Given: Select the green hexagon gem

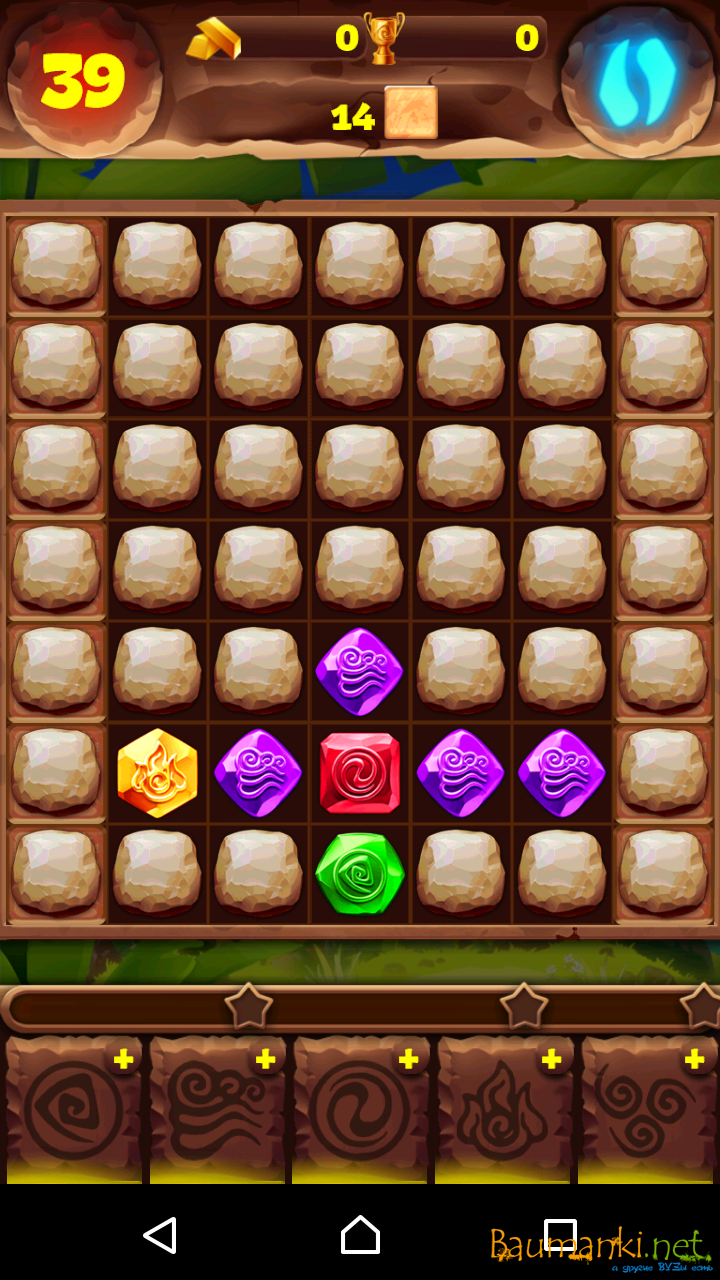Looking at the screenshot, I should (x=360, y=873).
